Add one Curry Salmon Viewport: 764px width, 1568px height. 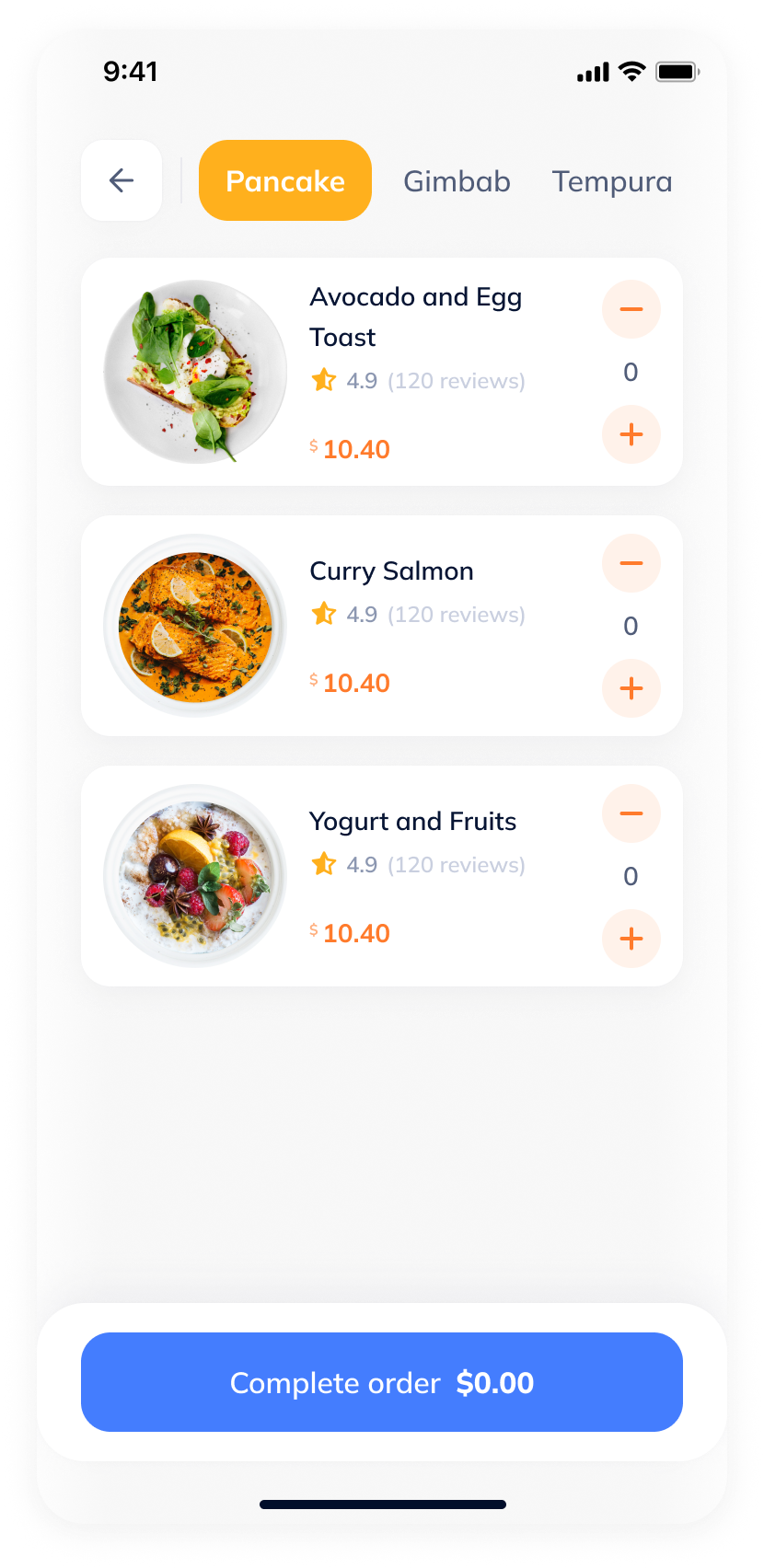[631, 688]
